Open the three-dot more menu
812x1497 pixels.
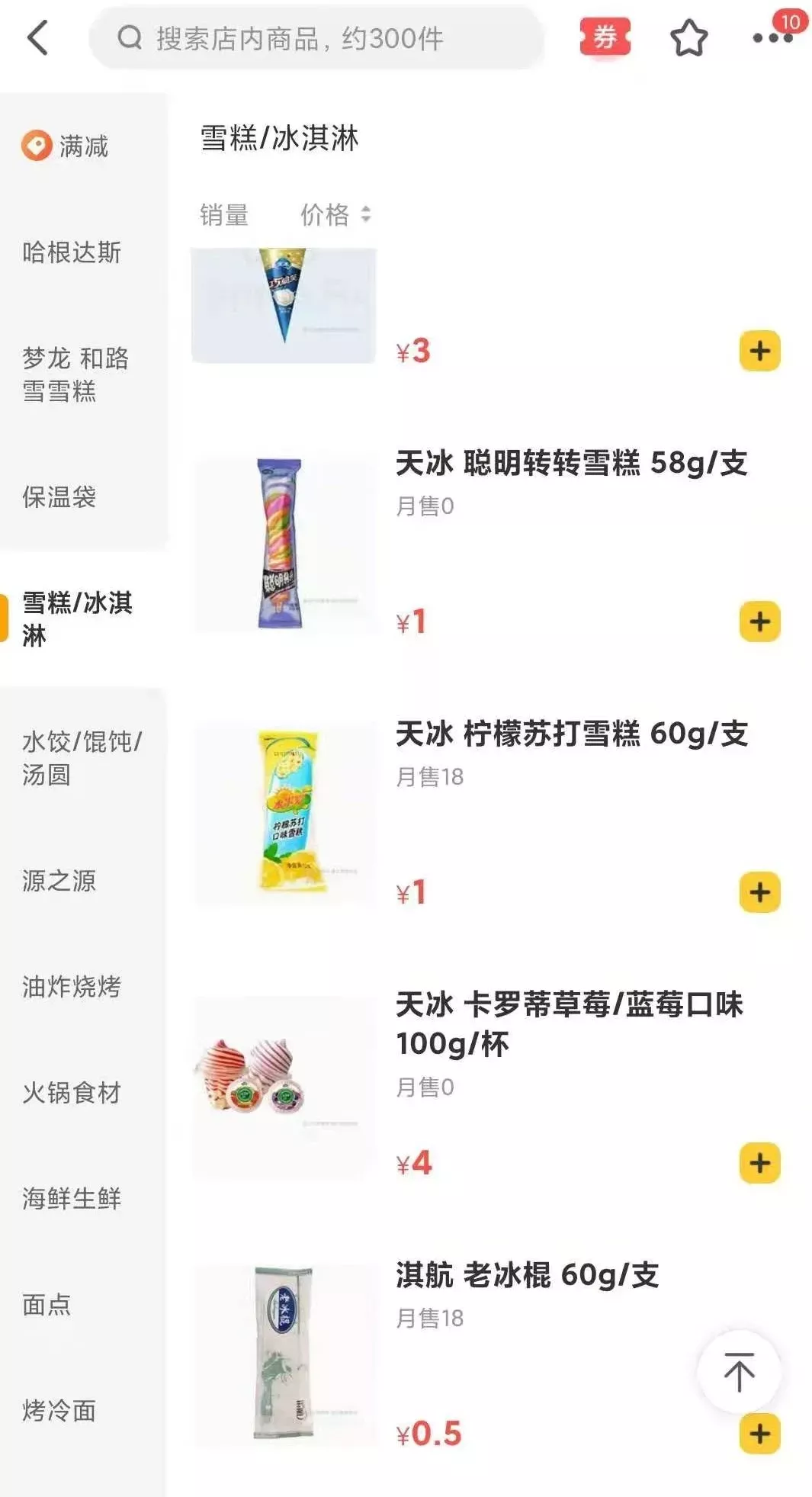pyautogui.click(x=772, y=37)
